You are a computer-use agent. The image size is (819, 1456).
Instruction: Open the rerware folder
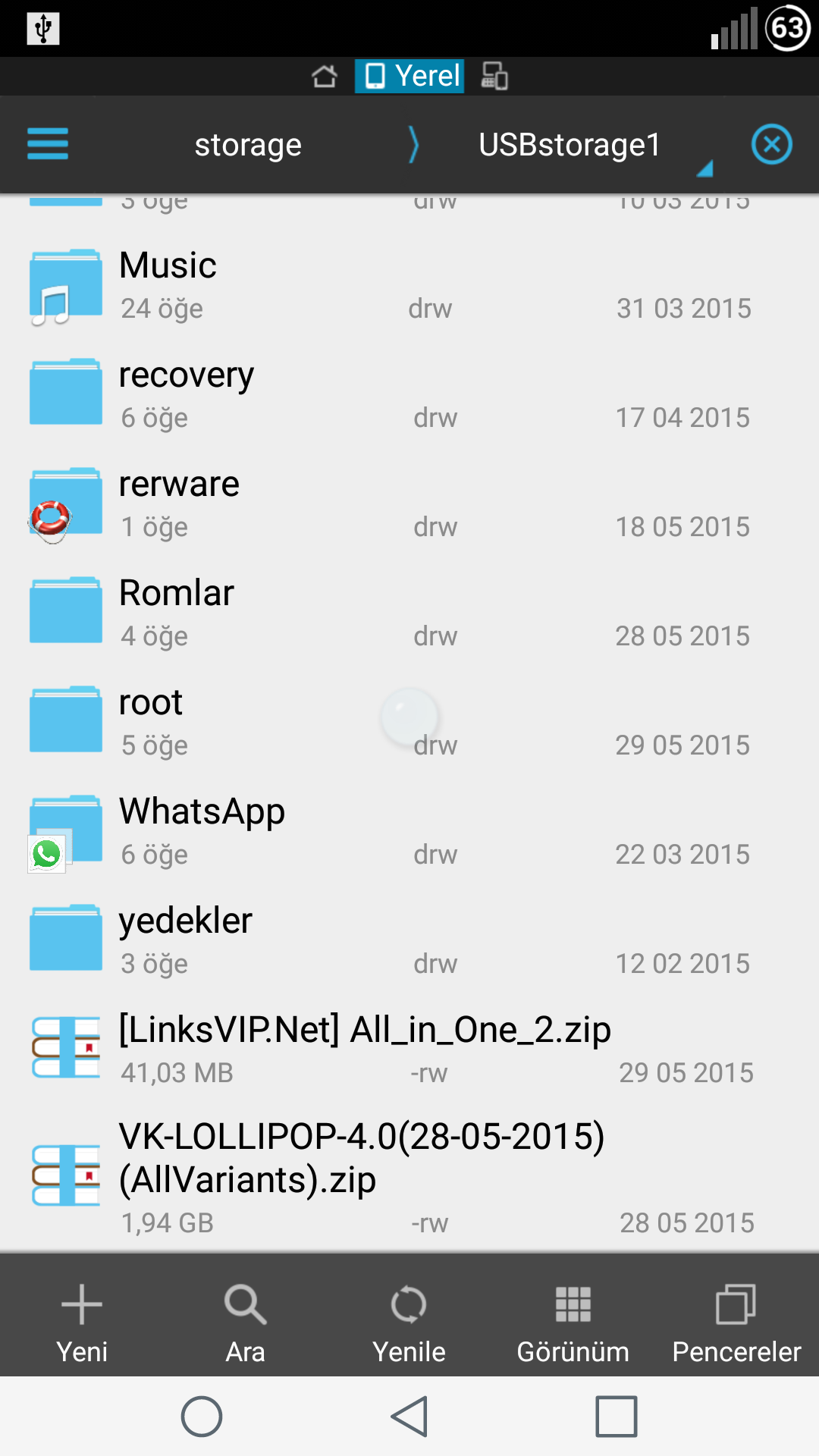pyautogui.click(x=409, y=505)
